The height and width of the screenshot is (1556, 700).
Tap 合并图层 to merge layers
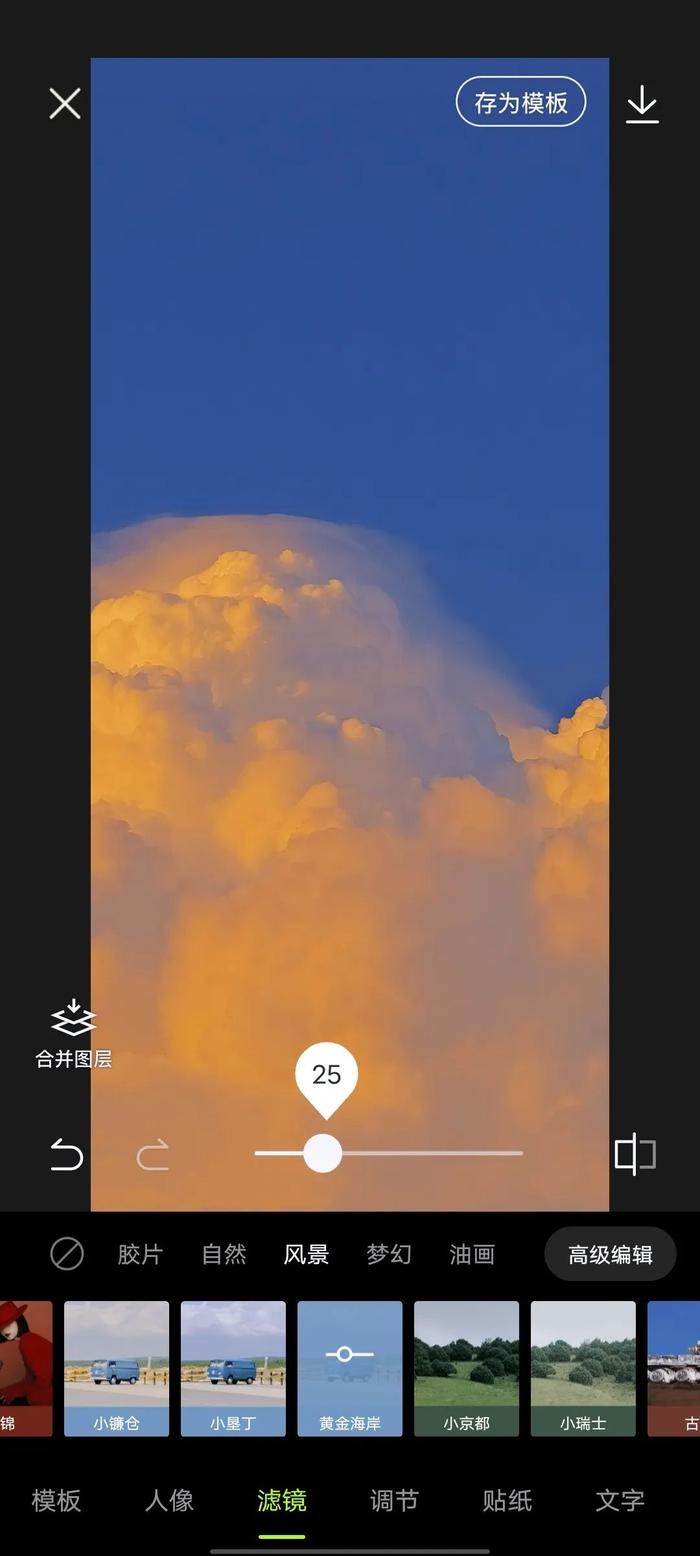coord(73,1034)
